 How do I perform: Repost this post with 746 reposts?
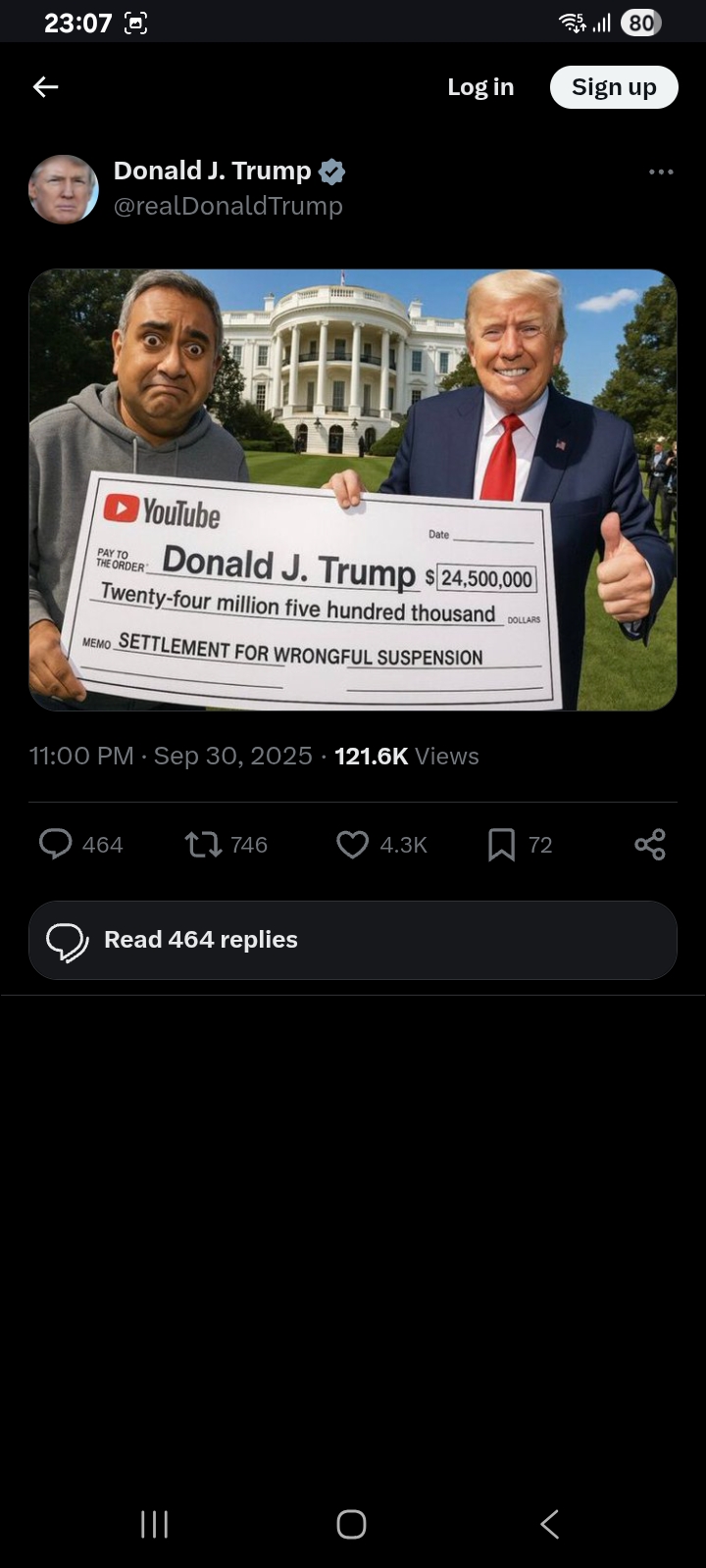[x=204, y=844]
